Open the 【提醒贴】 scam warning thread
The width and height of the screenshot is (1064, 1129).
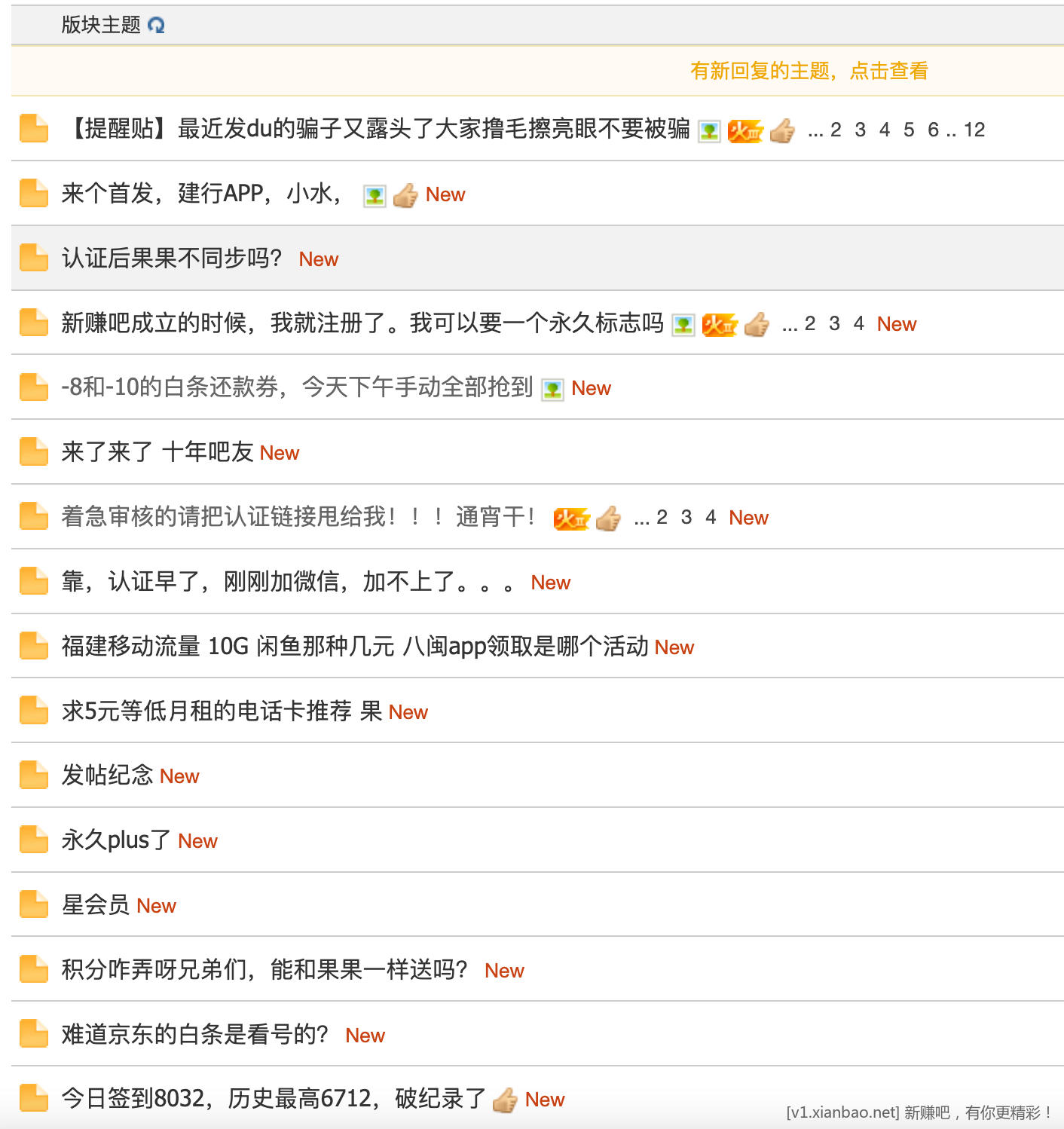(x=377, y=129)
